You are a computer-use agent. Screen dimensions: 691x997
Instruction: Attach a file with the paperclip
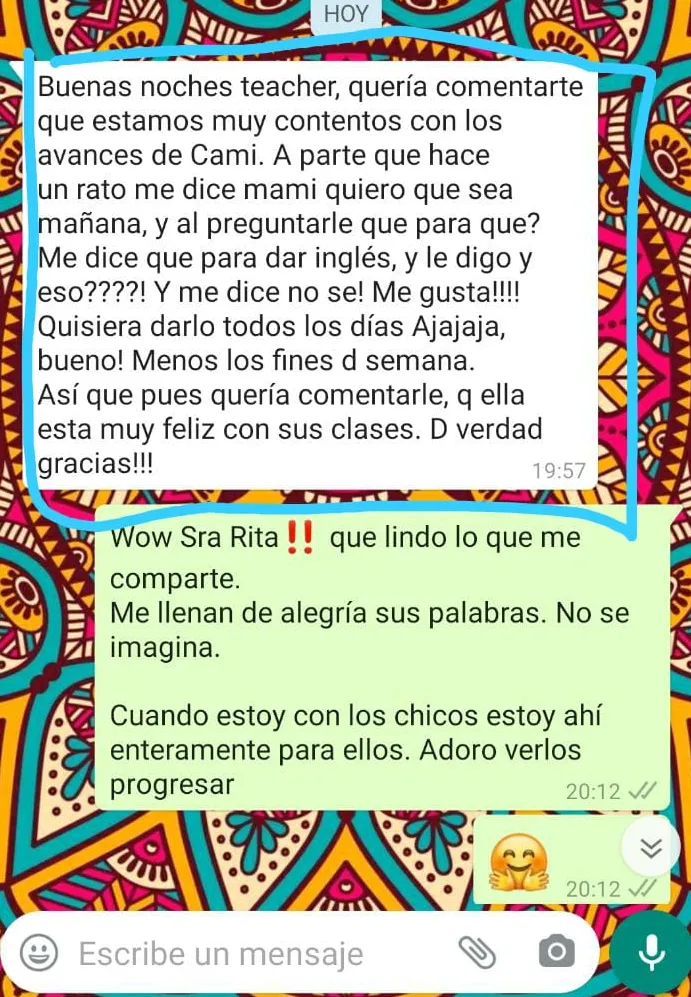click(477, 952)
